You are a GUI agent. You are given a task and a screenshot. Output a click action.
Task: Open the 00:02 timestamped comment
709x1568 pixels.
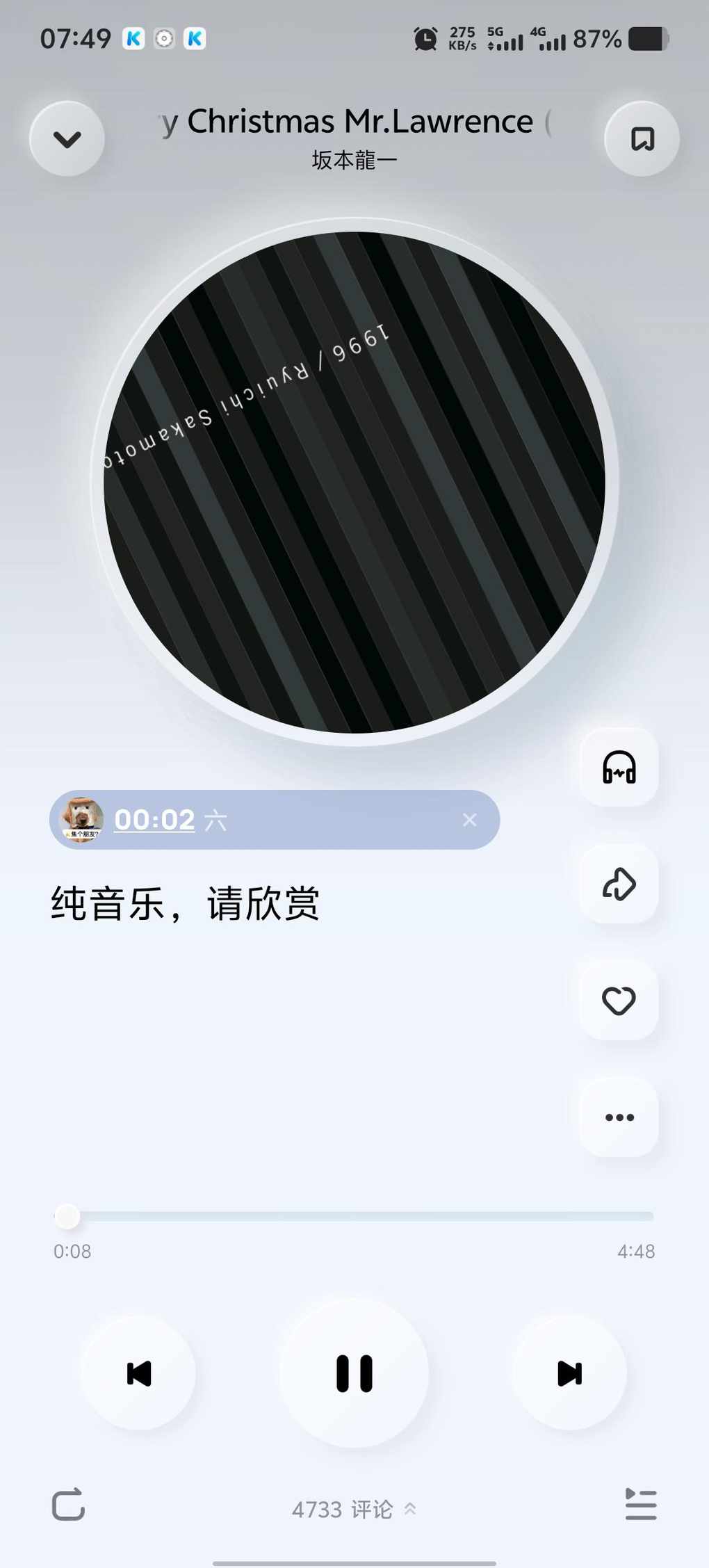(x=154, y=821)
